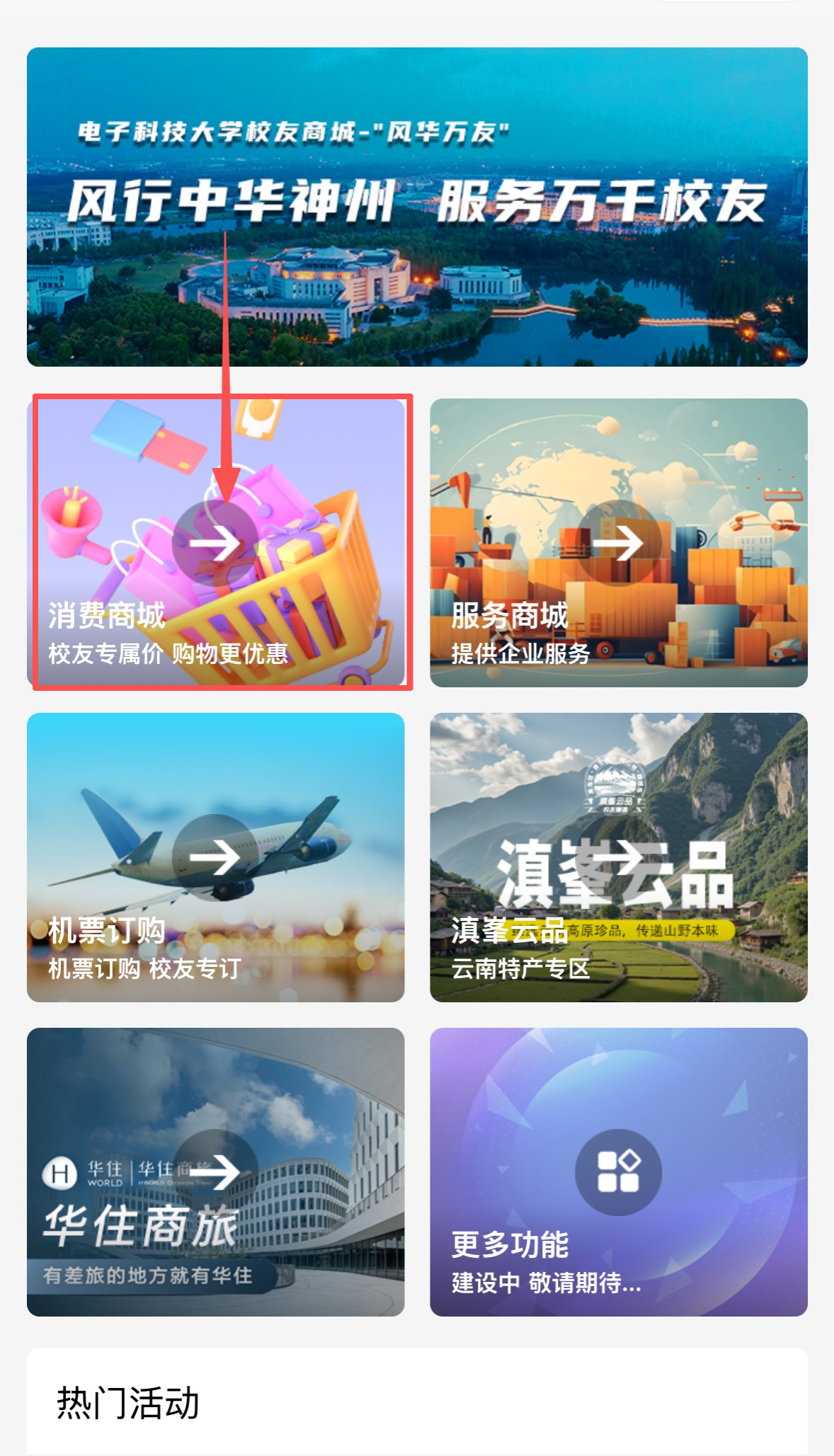
Task: Open the 风行中华神州 alumni mall banner
Action: [417, 207]
